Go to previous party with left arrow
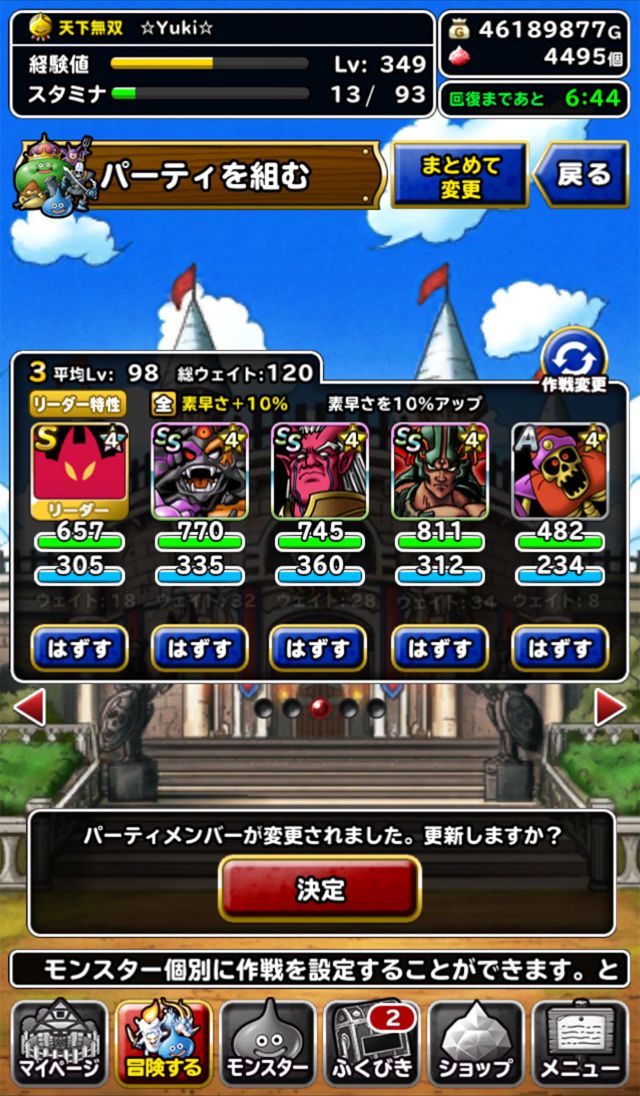 click(29, 707)
